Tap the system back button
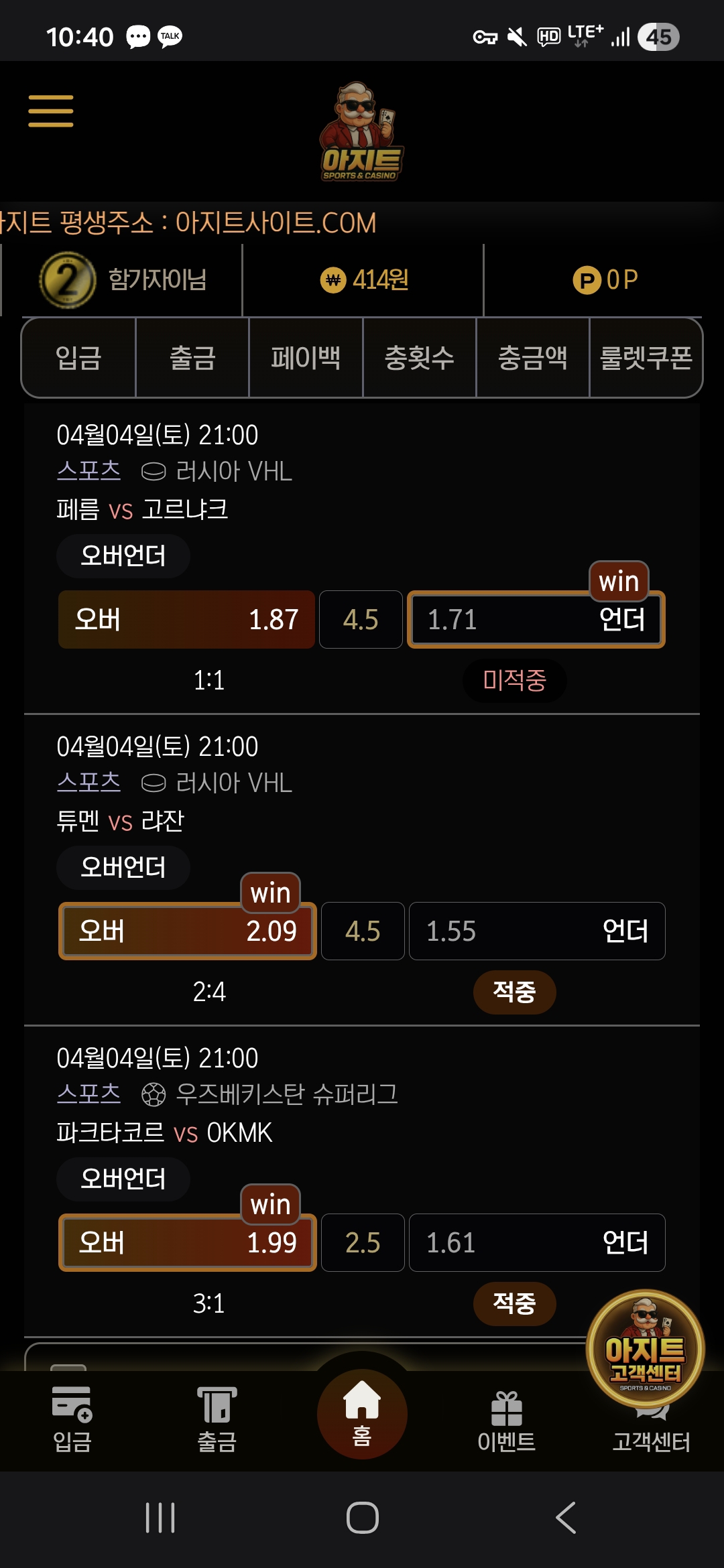 coord(566,1518)
